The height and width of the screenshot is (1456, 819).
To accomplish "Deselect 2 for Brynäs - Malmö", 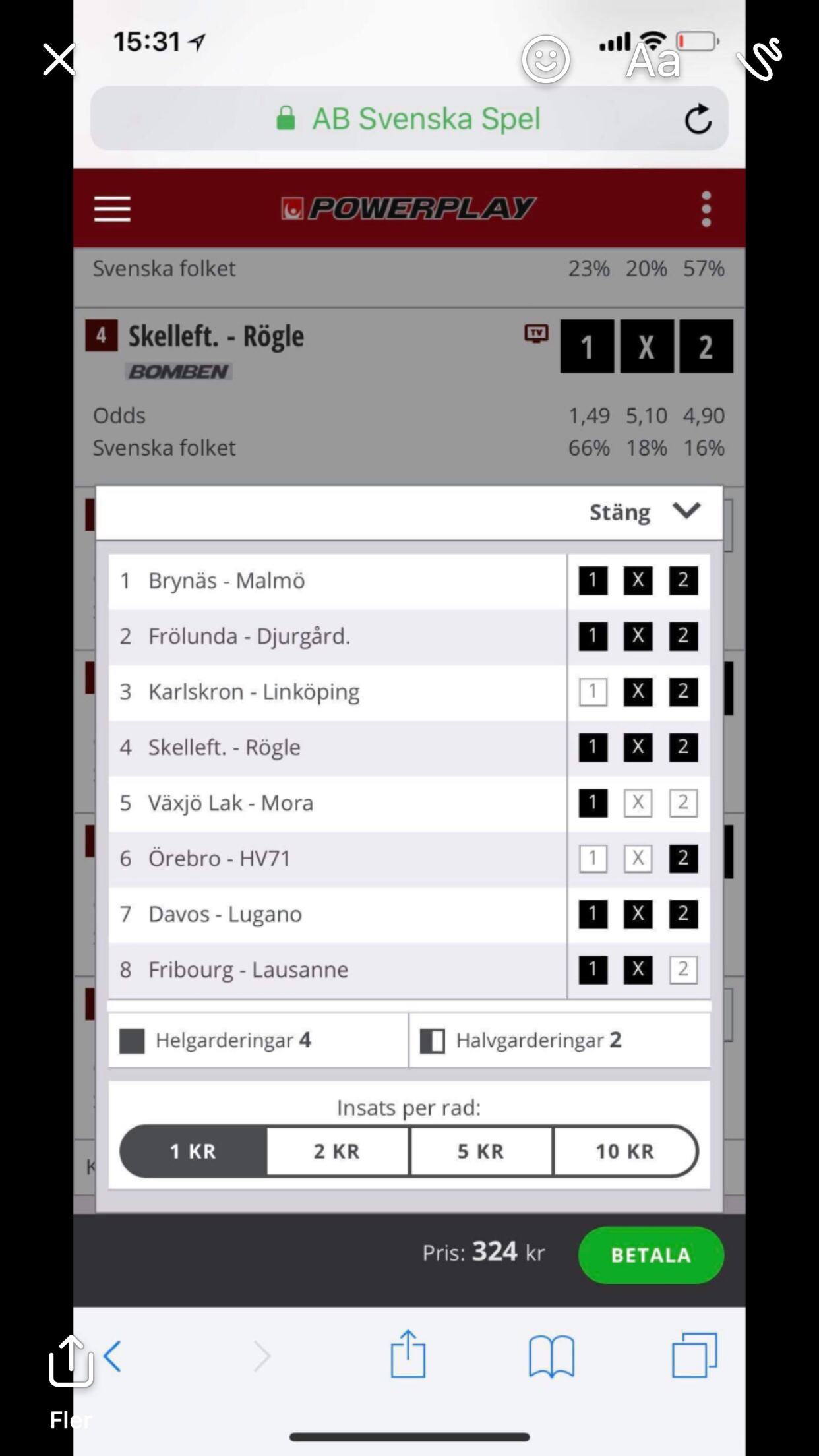I will (683, 580).
